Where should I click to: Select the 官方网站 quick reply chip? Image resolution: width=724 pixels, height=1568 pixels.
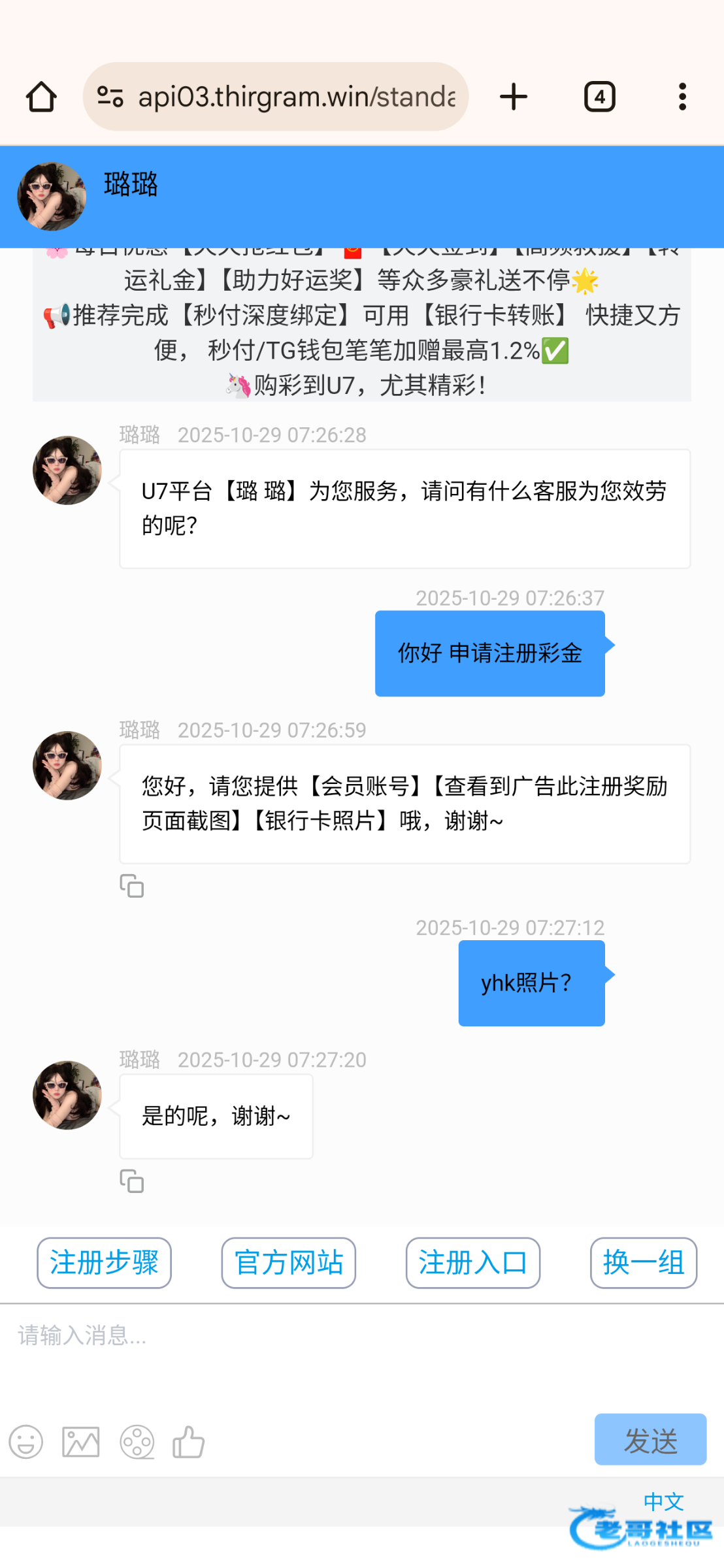click(288, 1263)
